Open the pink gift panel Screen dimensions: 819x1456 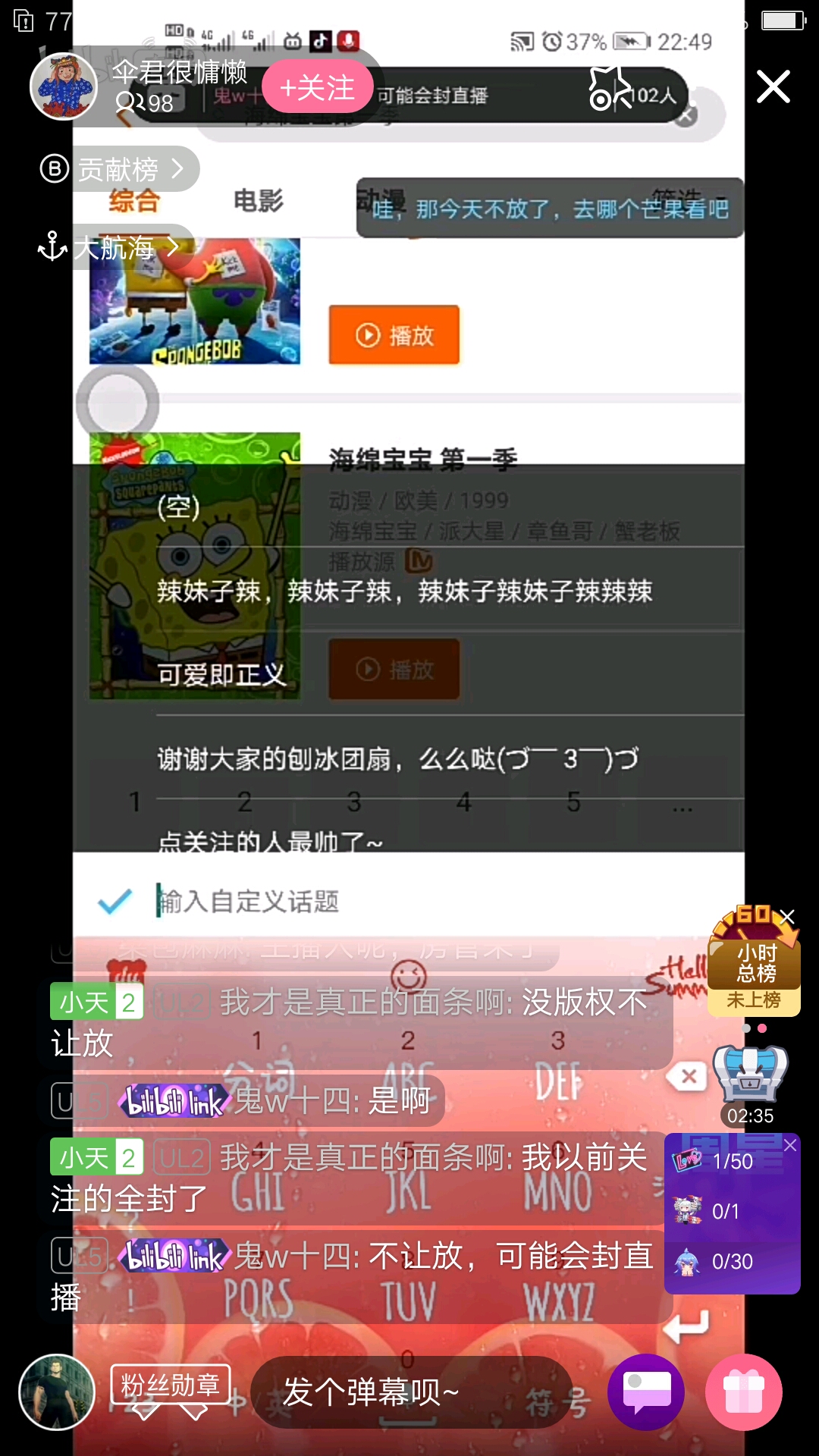[x=743, y=1392]
